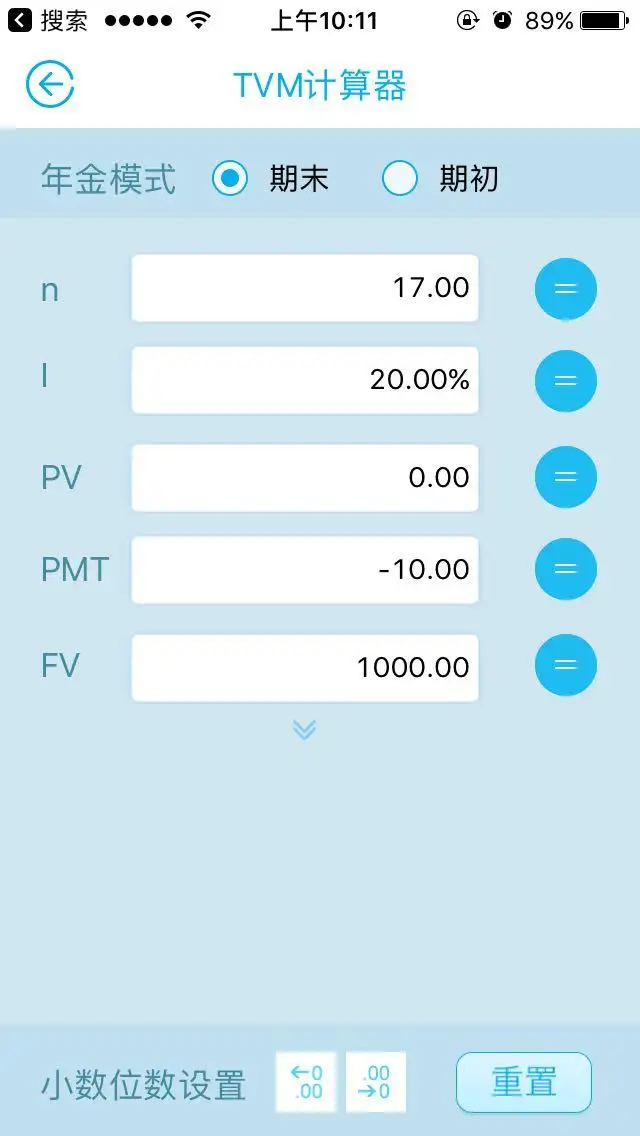This screenshot has height=1136, width=640.
Task: Return to 搜索 via the status bar
Action: (47, 20)
